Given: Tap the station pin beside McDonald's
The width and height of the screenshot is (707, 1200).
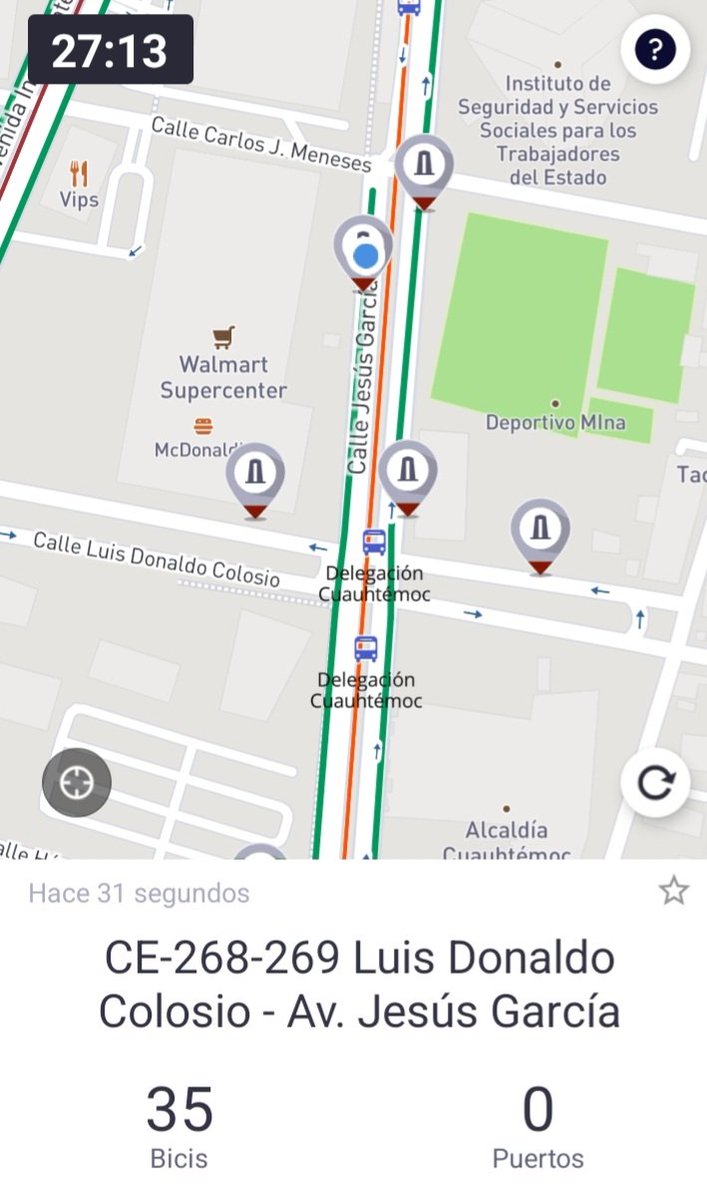Looking at the screenshot, I should 255,481.
